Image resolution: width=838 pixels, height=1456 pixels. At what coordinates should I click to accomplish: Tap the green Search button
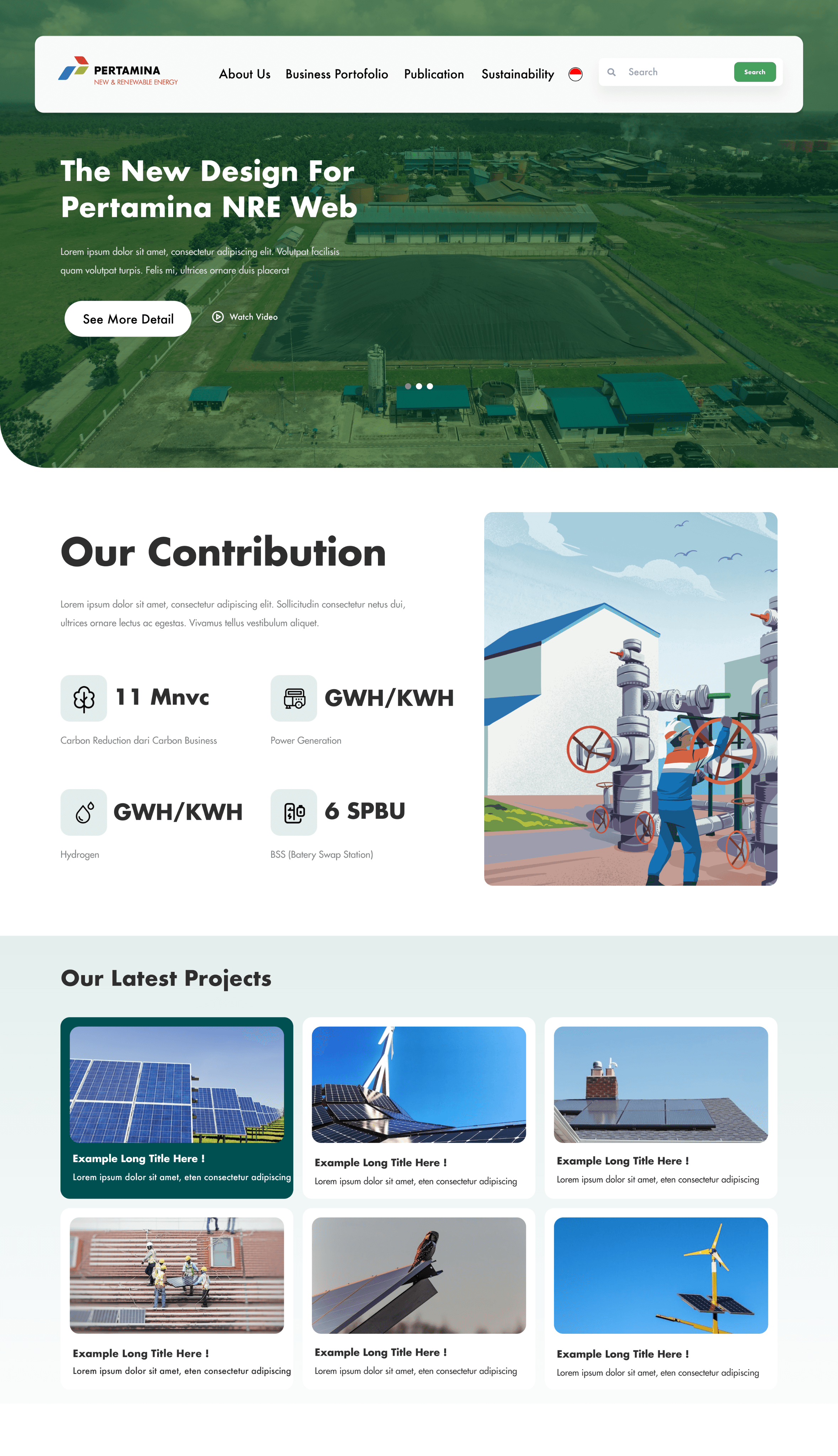tap(754, 72)
